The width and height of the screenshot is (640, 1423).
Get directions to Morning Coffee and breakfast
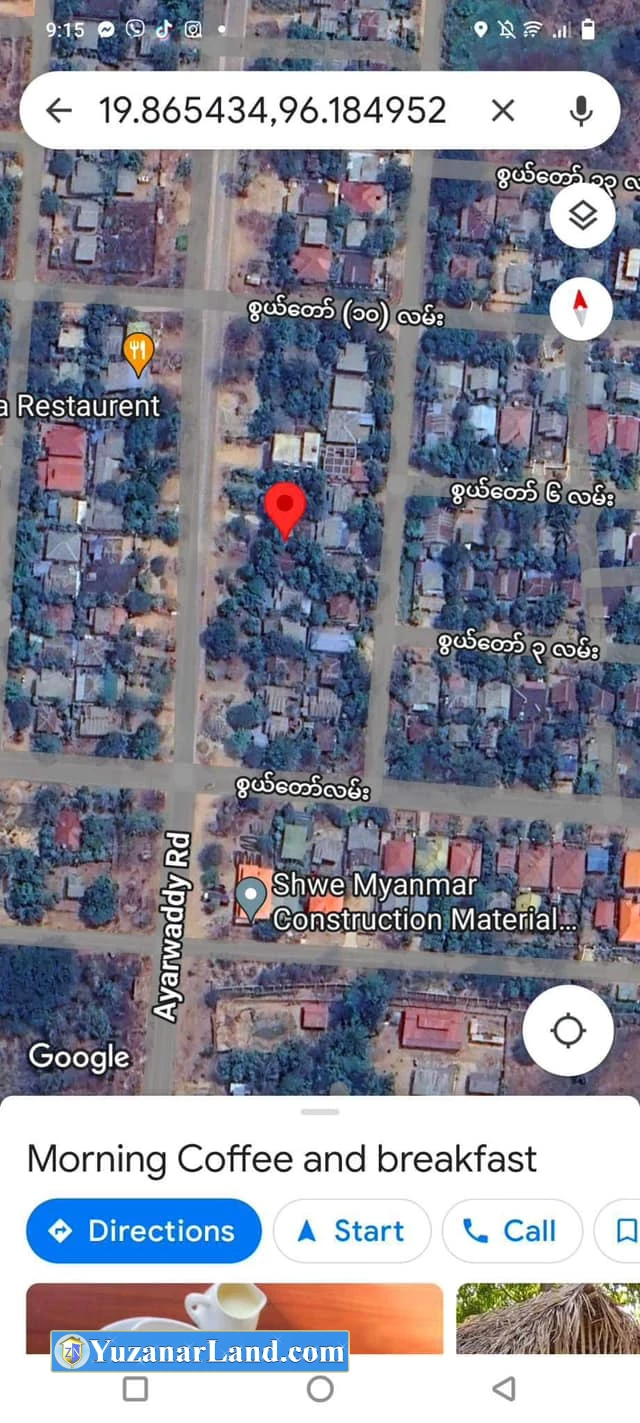pos(144,1231)
